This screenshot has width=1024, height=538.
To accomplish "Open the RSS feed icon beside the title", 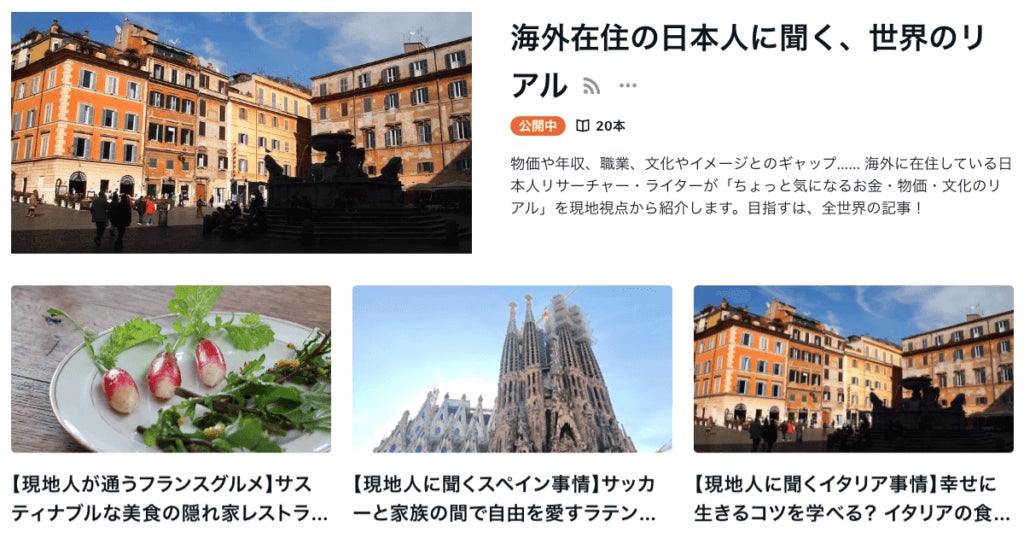I will click(590, 86).
